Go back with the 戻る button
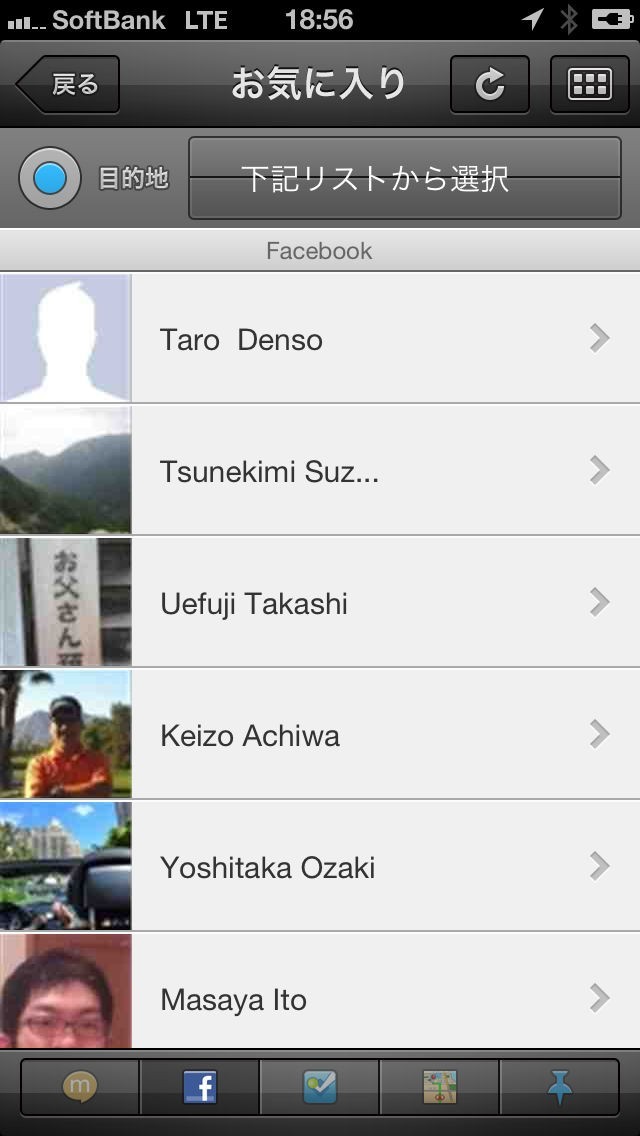The width and height of the screenshot is (640, 1136). [69, 84]
